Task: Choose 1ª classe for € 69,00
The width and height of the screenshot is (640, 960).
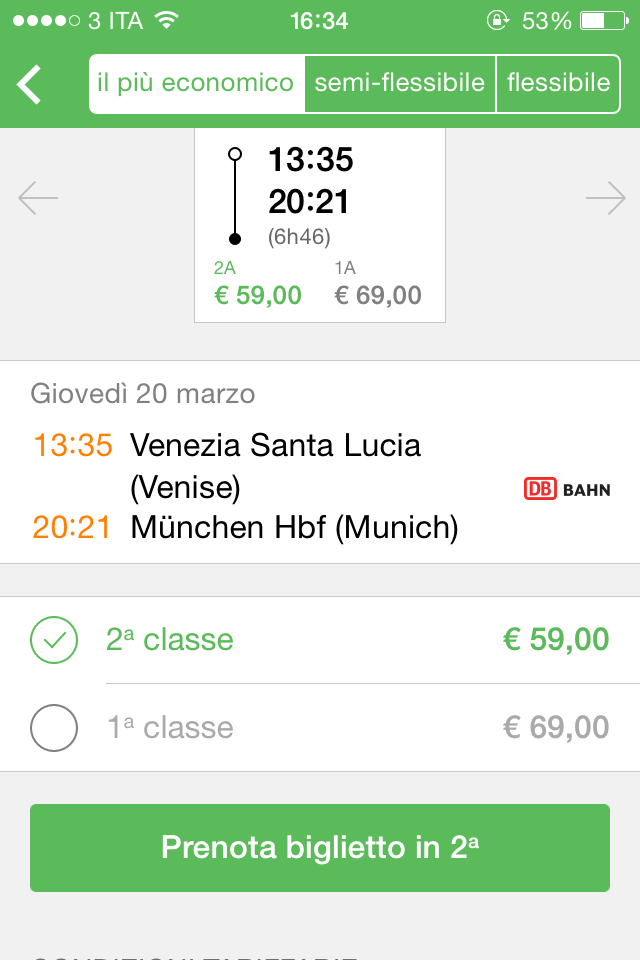Action: click(320, 728)
